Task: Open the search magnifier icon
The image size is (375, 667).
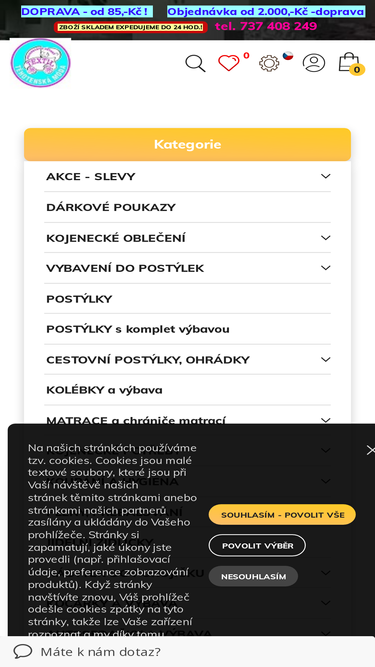Action: (x=195, y=63)
